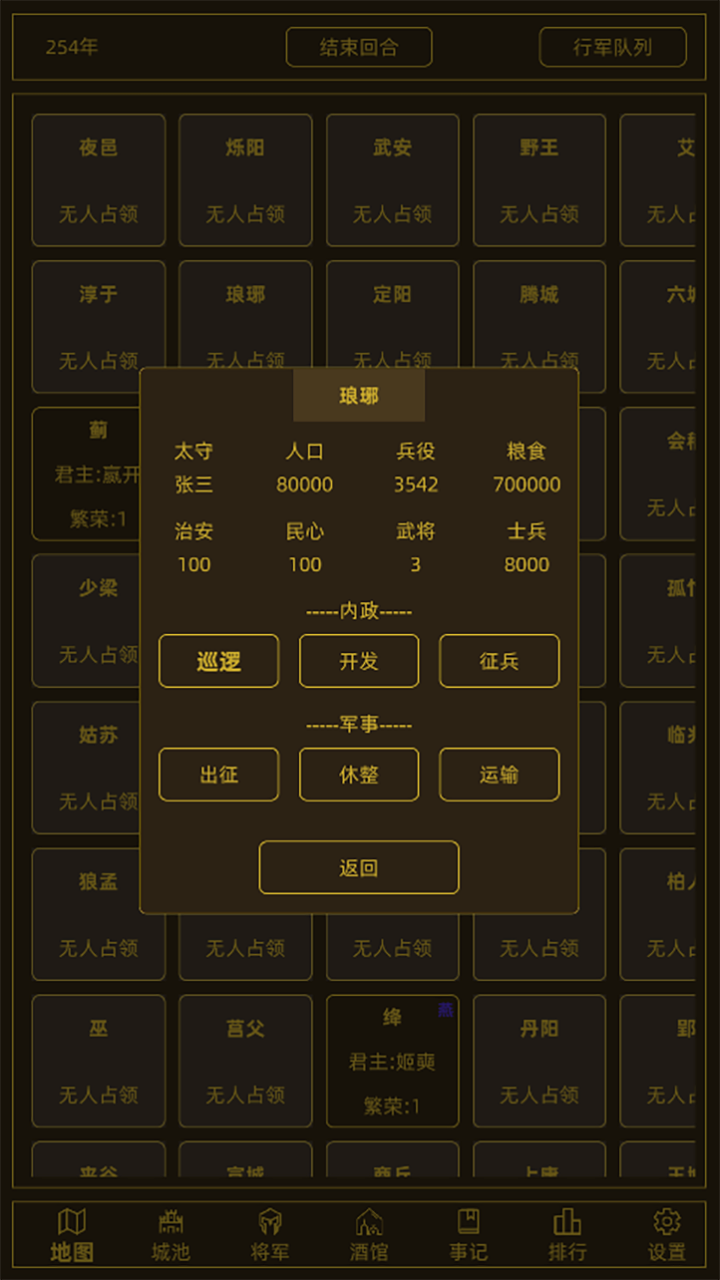Launch an attack using 出征
Image resolution: width=720 pixels, height=1280 pixels.
[x=219, y=774]
